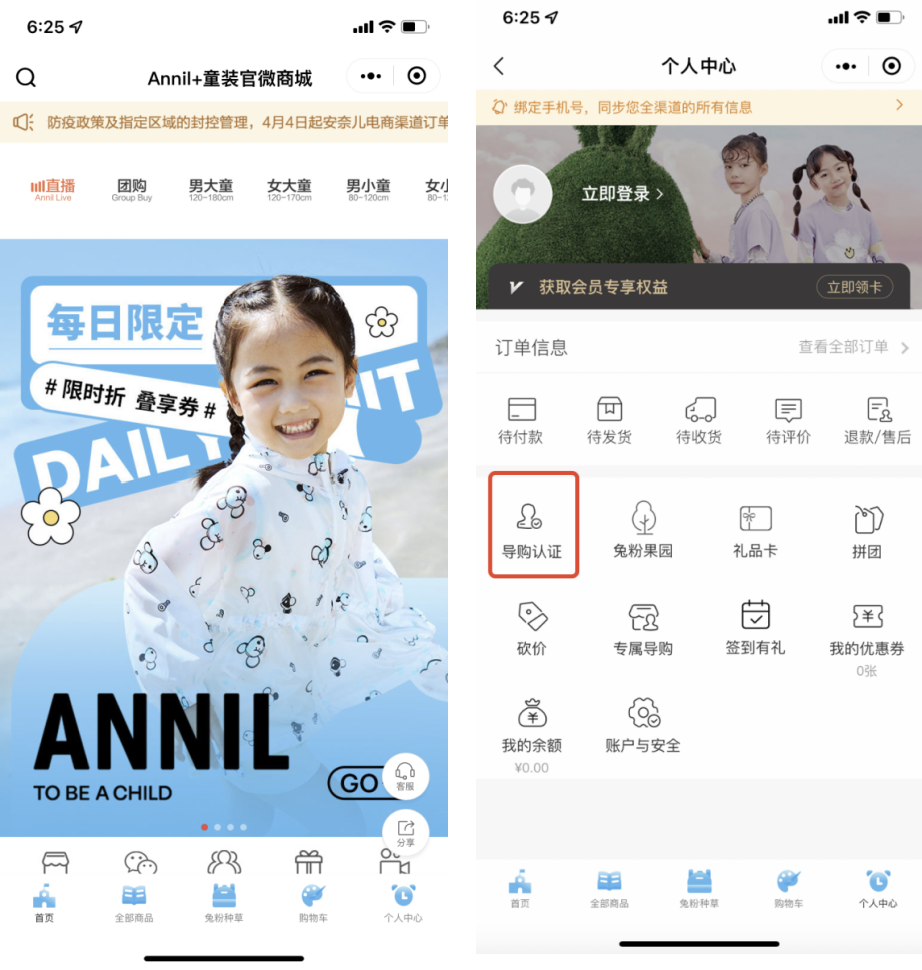Switch to the 直播 Annil Live tab
The height and width of the screenshot is (970, 922).
pos(53,190)
